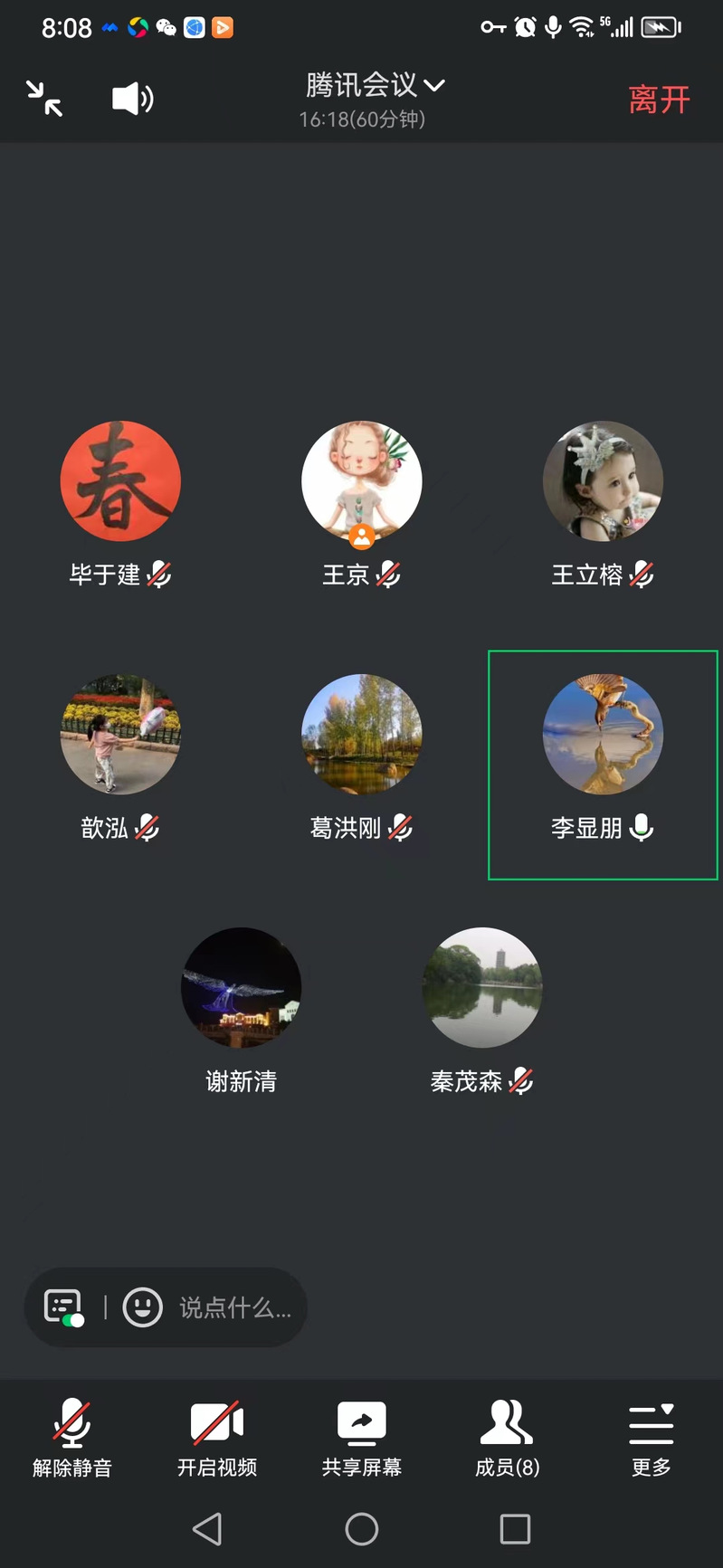Image resolution: width=723 pixels, height=1568 pixels.
Task: Select participant 歆泓
Action: coord(120,734)
